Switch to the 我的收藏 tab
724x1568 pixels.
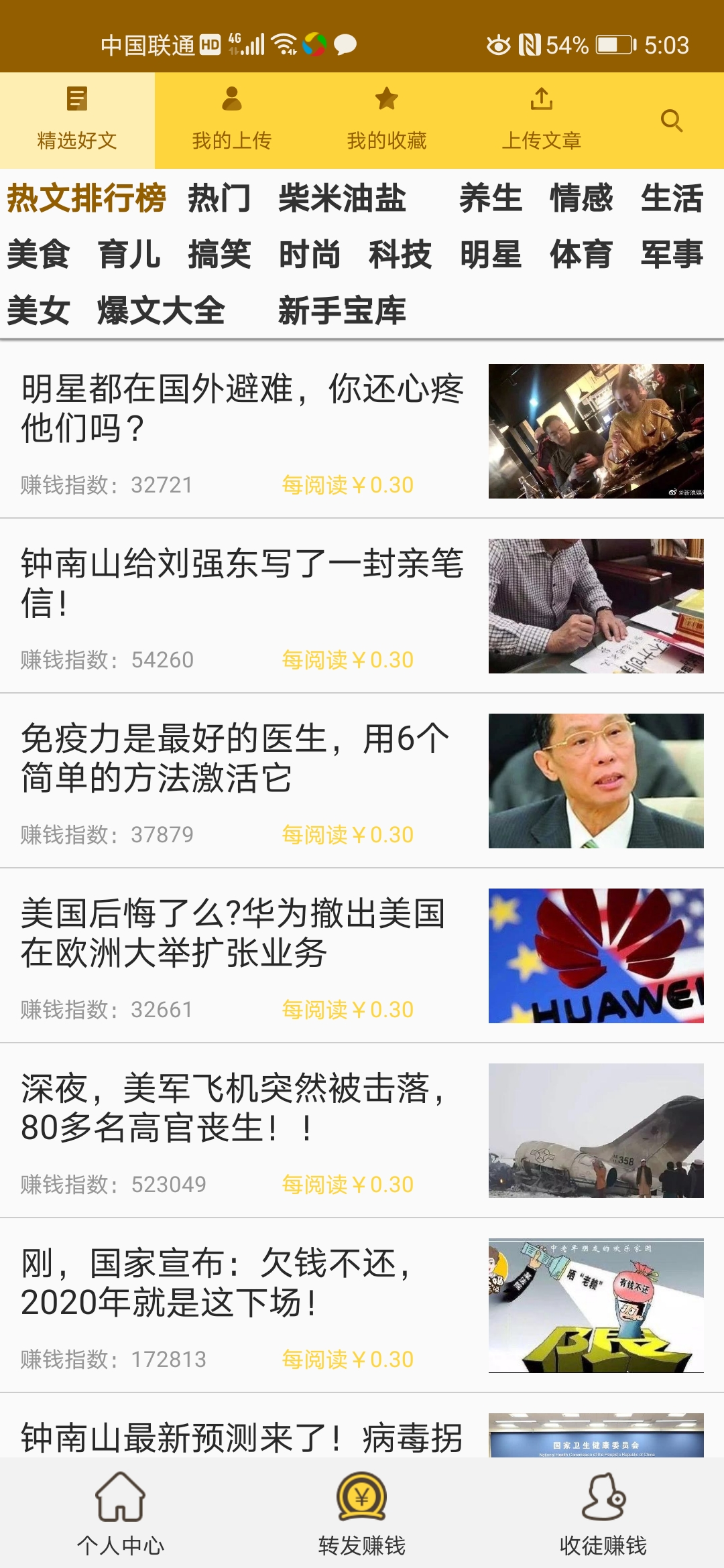coord(387,121)
